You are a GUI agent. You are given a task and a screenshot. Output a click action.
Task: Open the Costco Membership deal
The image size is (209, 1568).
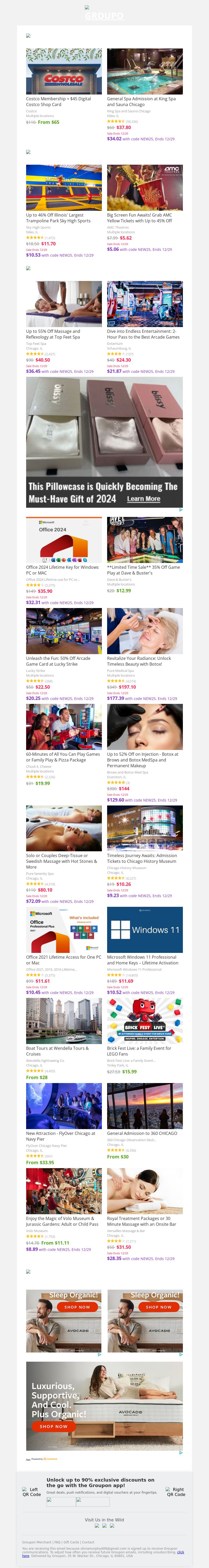pyautogui.click(x=64, y=71)
